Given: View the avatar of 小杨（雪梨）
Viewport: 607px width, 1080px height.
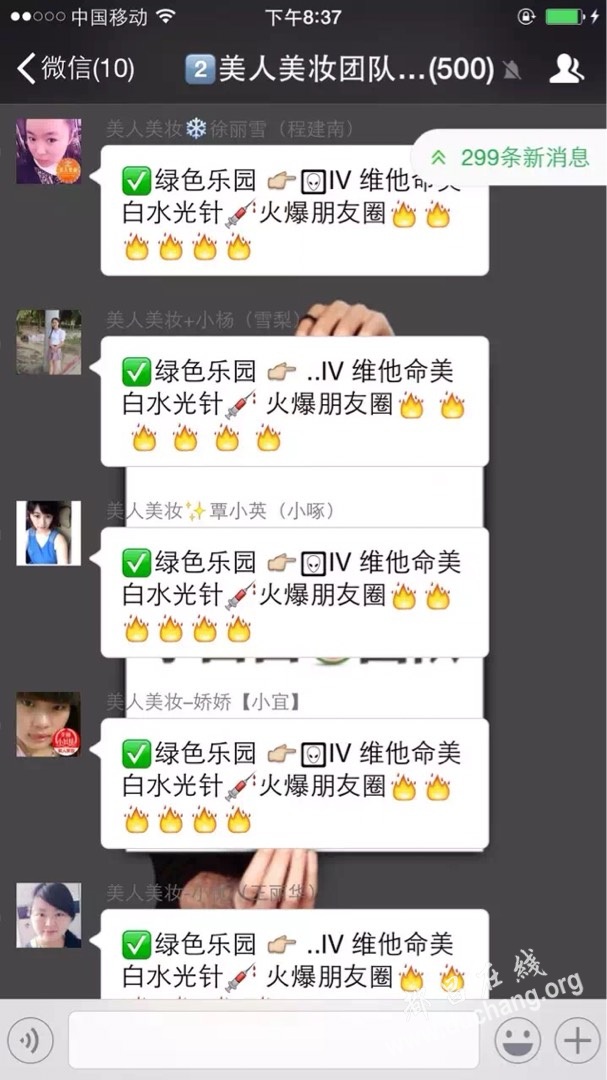Looking at the screenshot, I should (48, 342).
